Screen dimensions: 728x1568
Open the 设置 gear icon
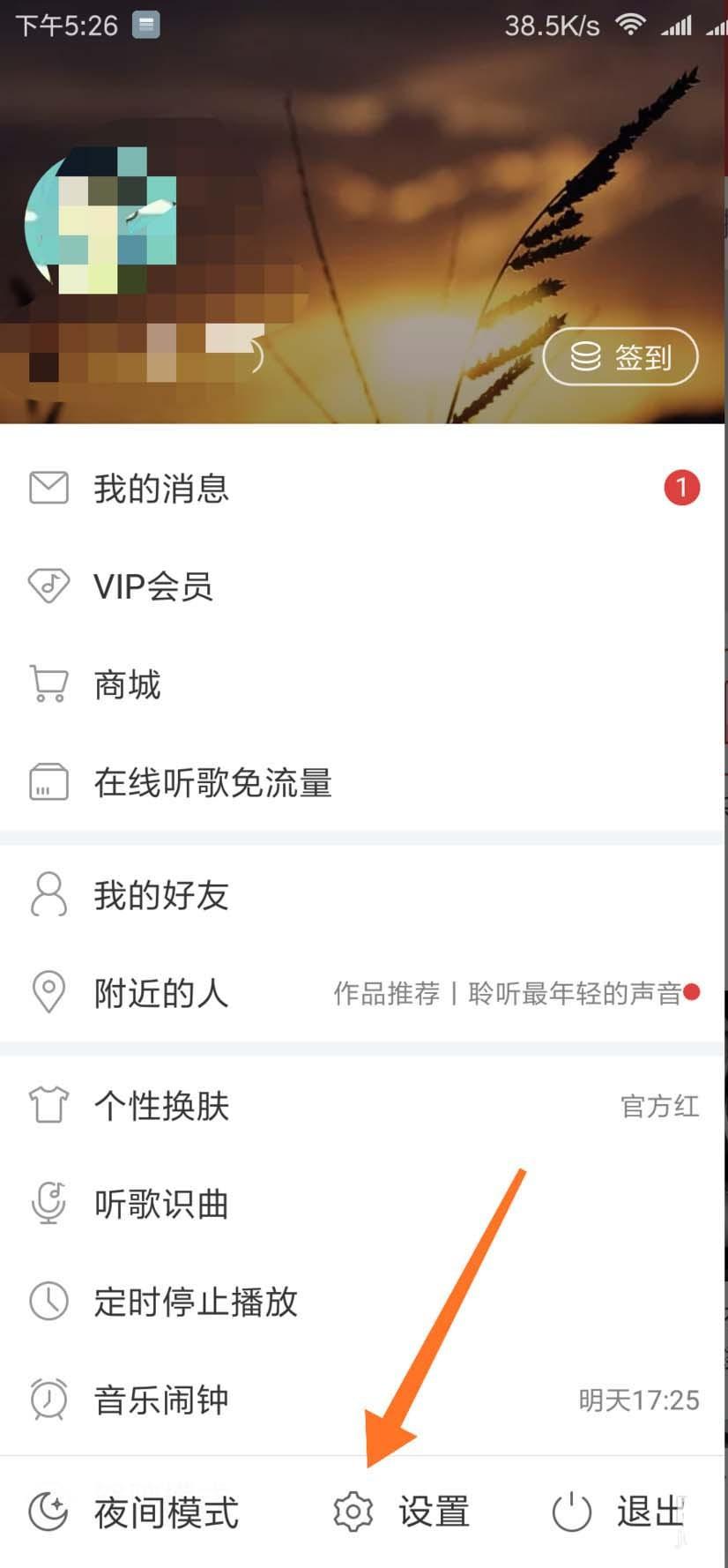352,1510
